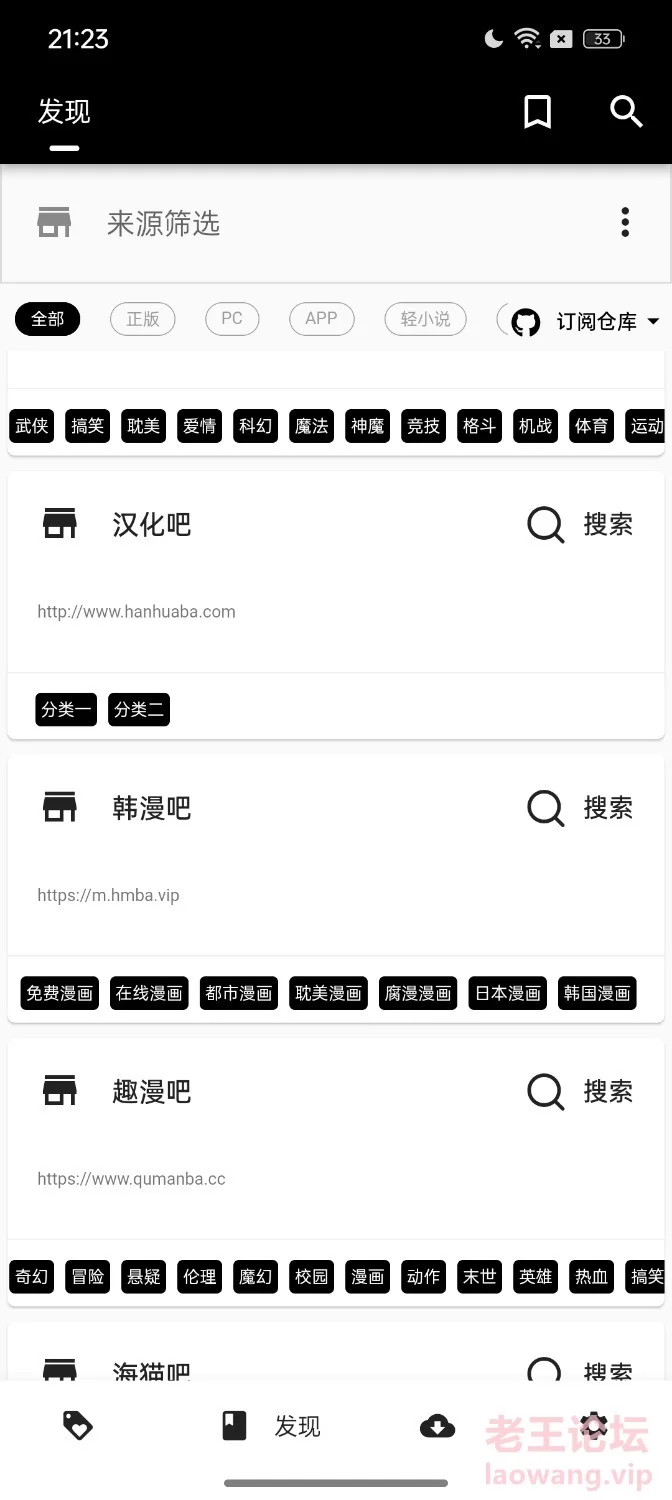Open the overflow menu beside 来源筛选
Screen dimensions: 672x1500
[x=625, y=222]
